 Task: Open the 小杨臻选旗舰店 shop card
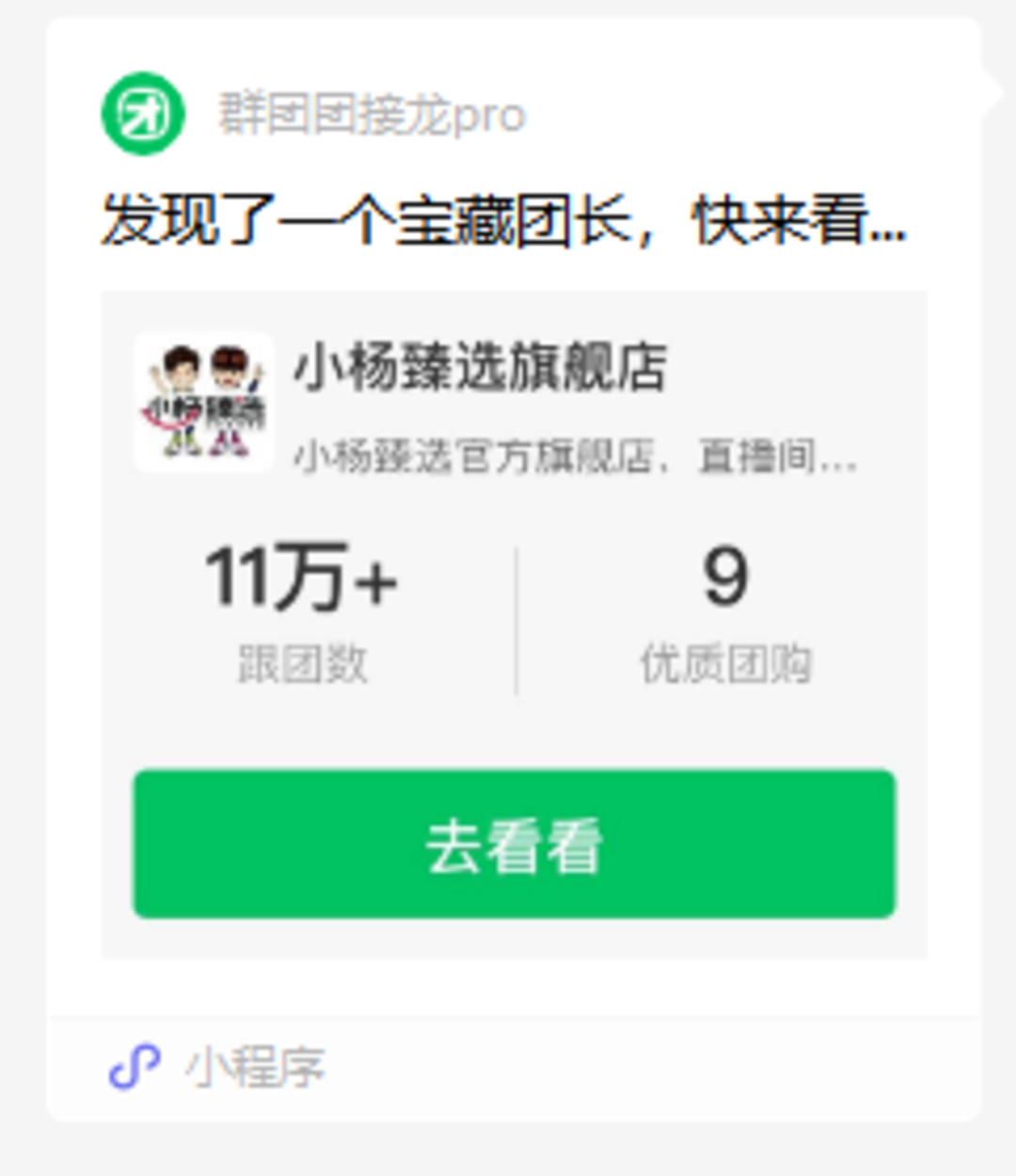[480, 369]
